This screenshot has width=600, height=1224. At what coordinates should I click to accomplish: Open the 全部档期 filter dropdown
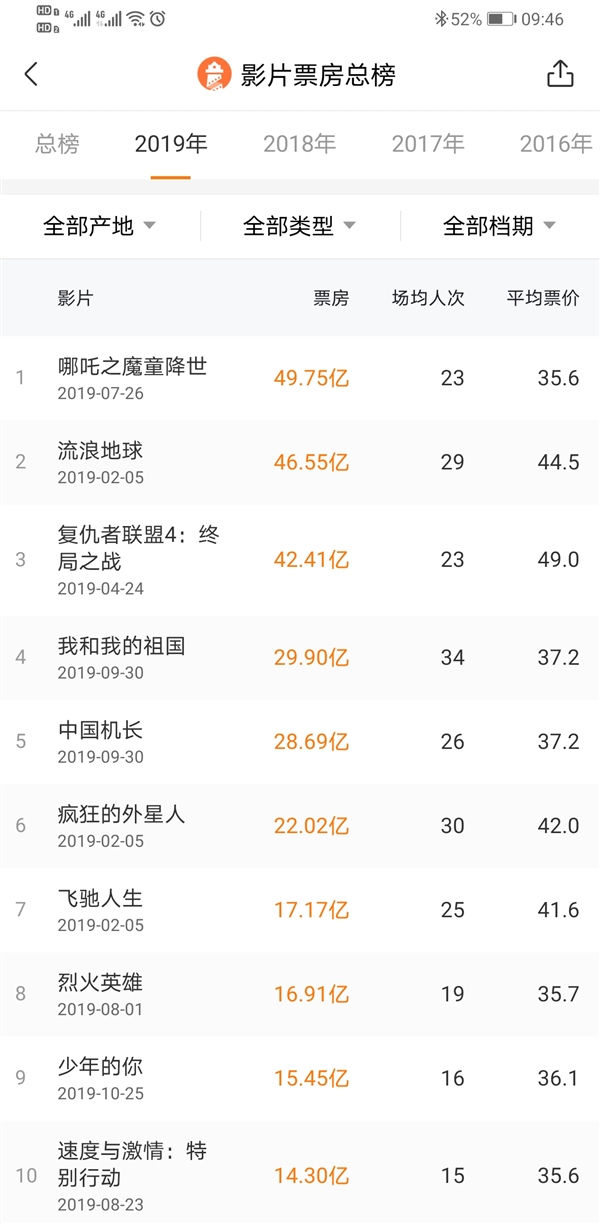(500, 226)
